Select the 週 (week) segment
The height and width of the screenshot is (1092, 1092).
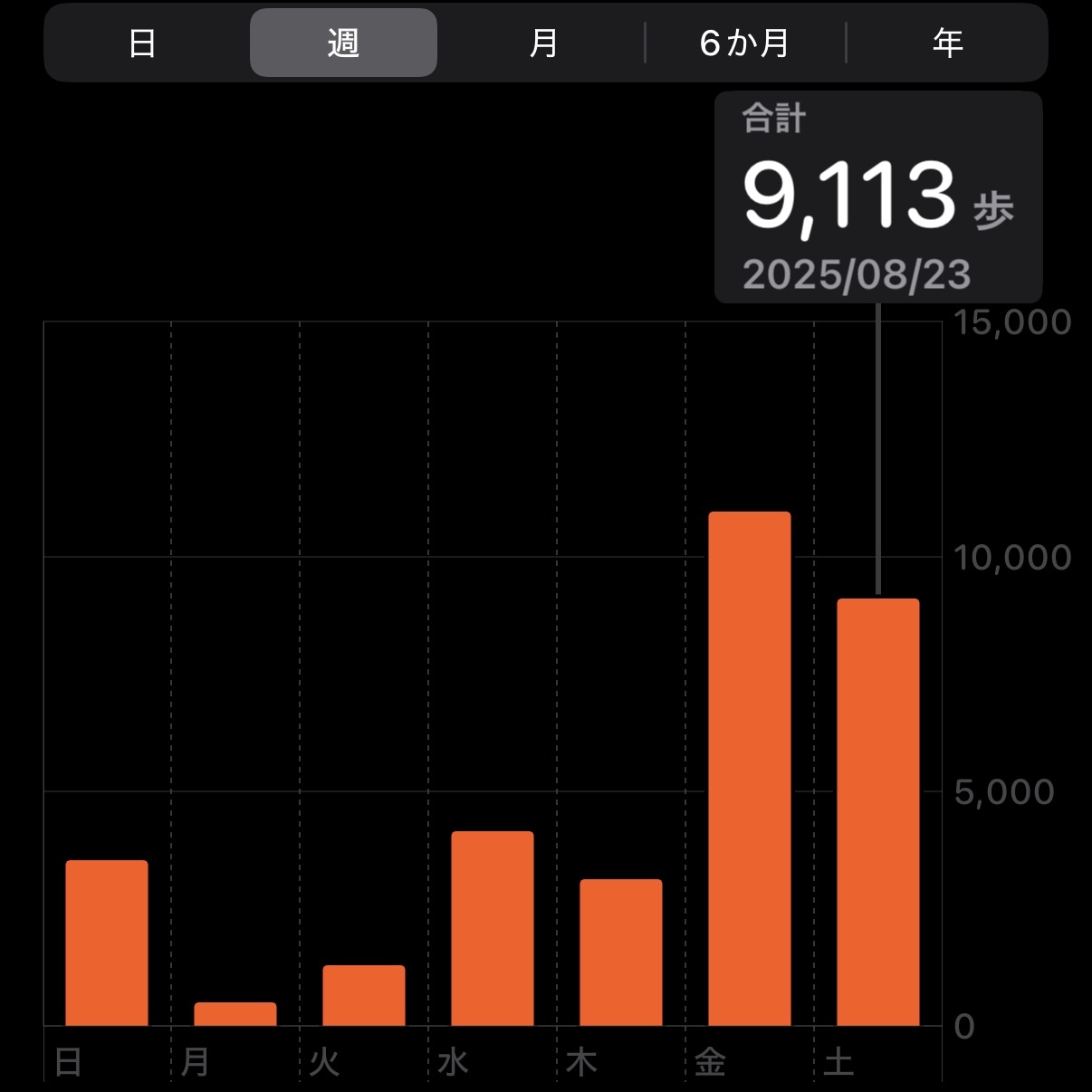(x=343, y=43)
